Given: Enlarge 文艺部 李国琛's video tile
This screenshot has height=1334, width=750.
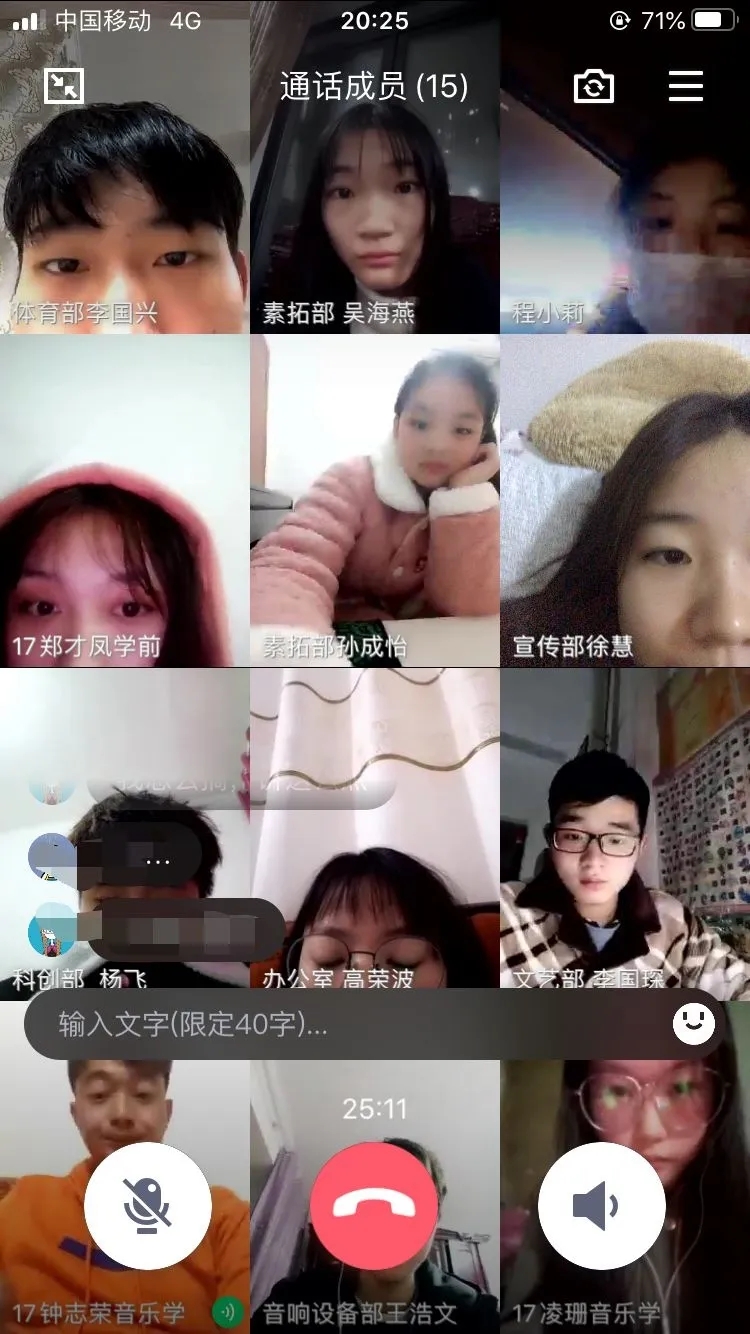Looking at the screenshot, I should tap(625, 830).
